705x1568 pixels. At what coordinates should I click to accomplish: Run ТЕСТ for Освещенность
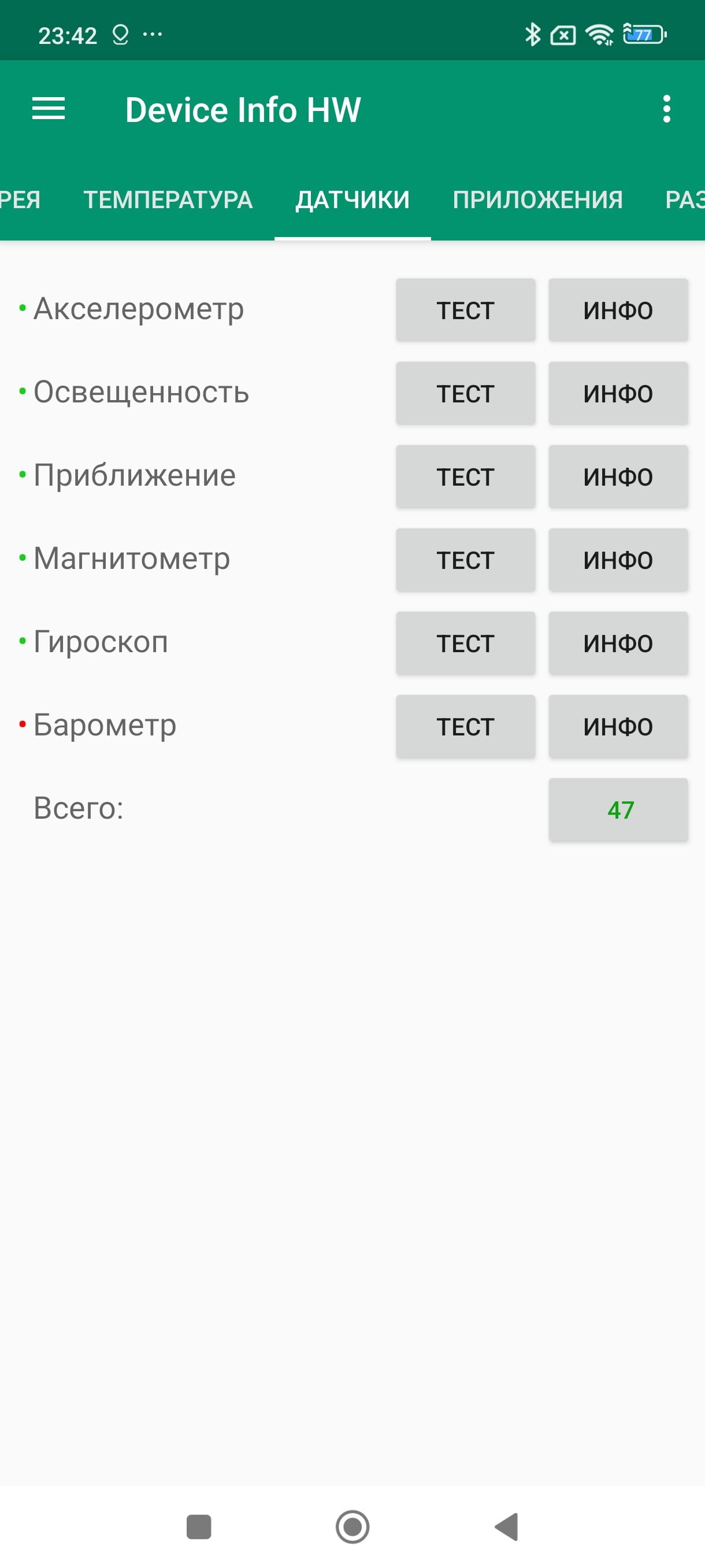tap(465, 394)
